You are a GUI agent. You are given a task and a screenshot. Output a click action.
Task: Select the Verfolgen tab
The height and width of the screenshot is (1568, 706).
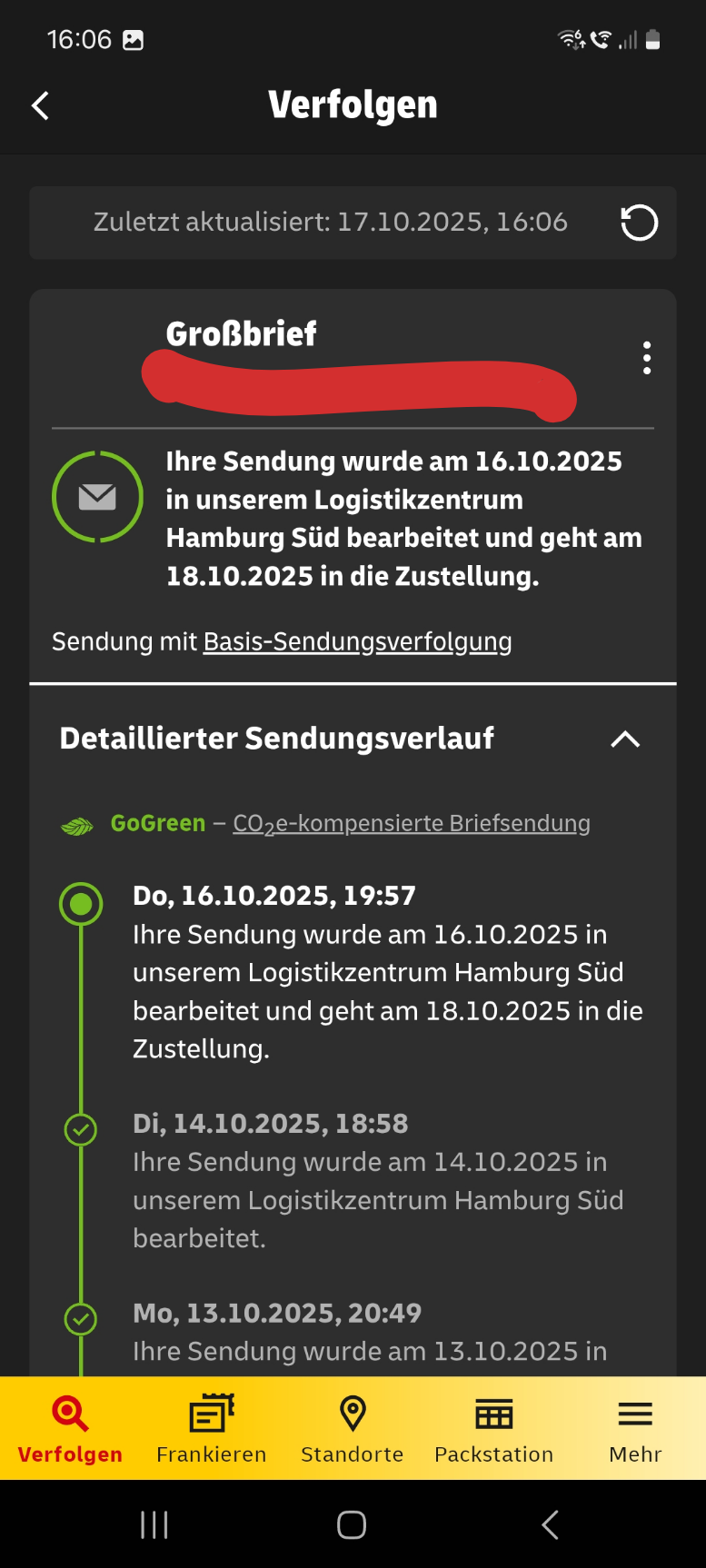point(70,1428)
